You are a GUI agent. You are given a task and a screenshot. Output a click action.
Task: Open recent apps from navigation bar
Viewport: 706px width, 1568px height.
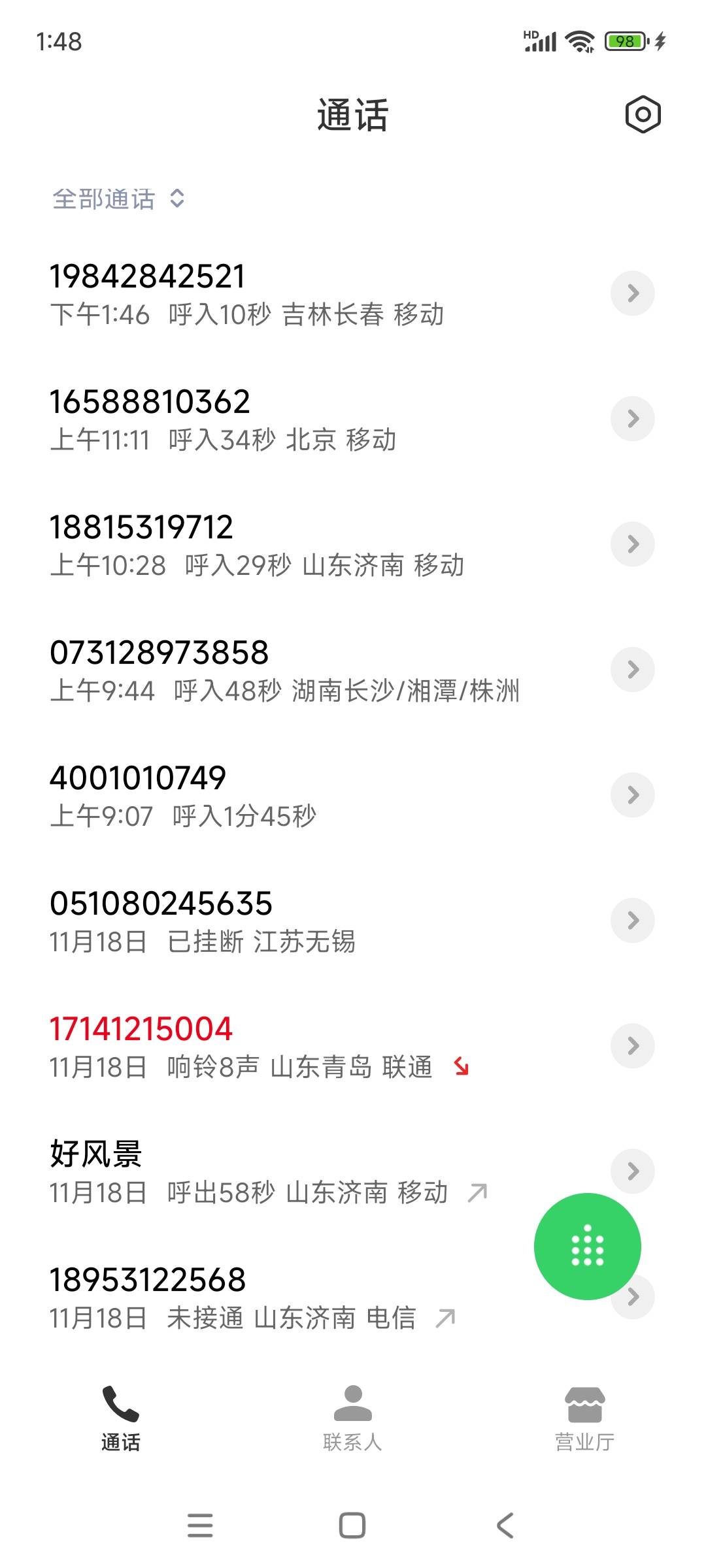200,1526
